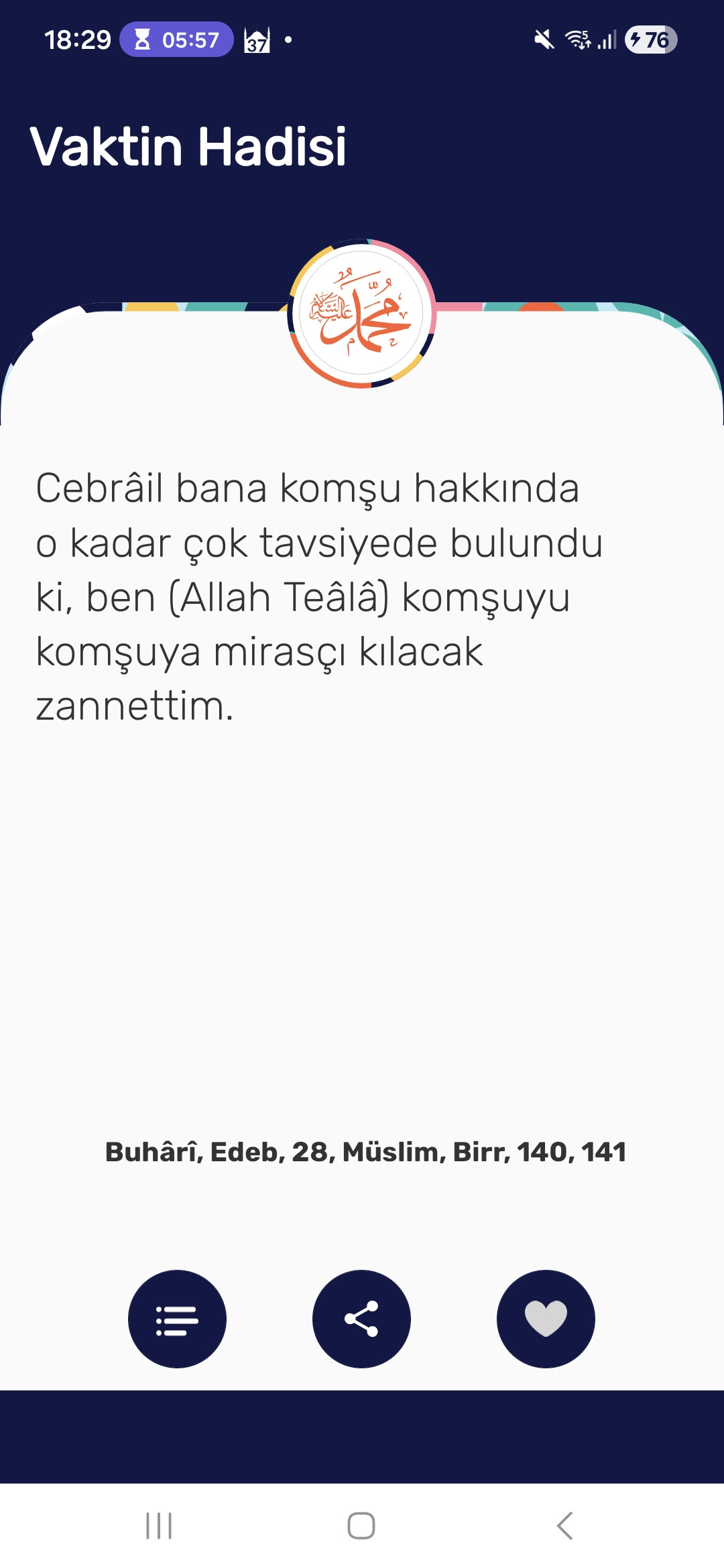Viewport: 724px width, 1568px height.
Task: Share this hadith
Action: 361,1319
